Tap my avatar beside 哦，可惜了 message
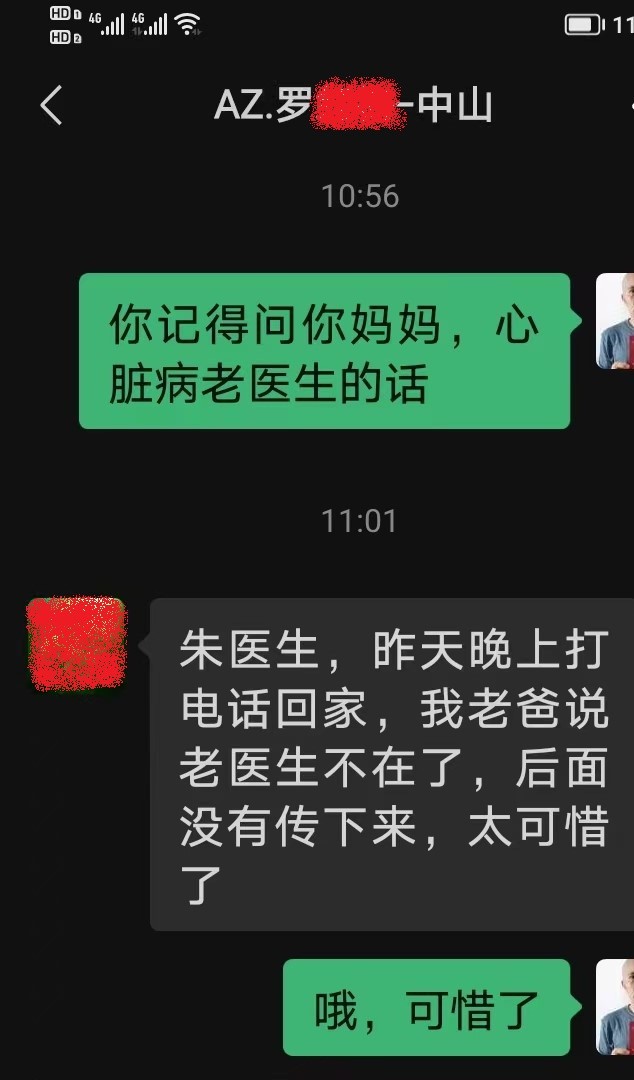 click(615, 1007)
